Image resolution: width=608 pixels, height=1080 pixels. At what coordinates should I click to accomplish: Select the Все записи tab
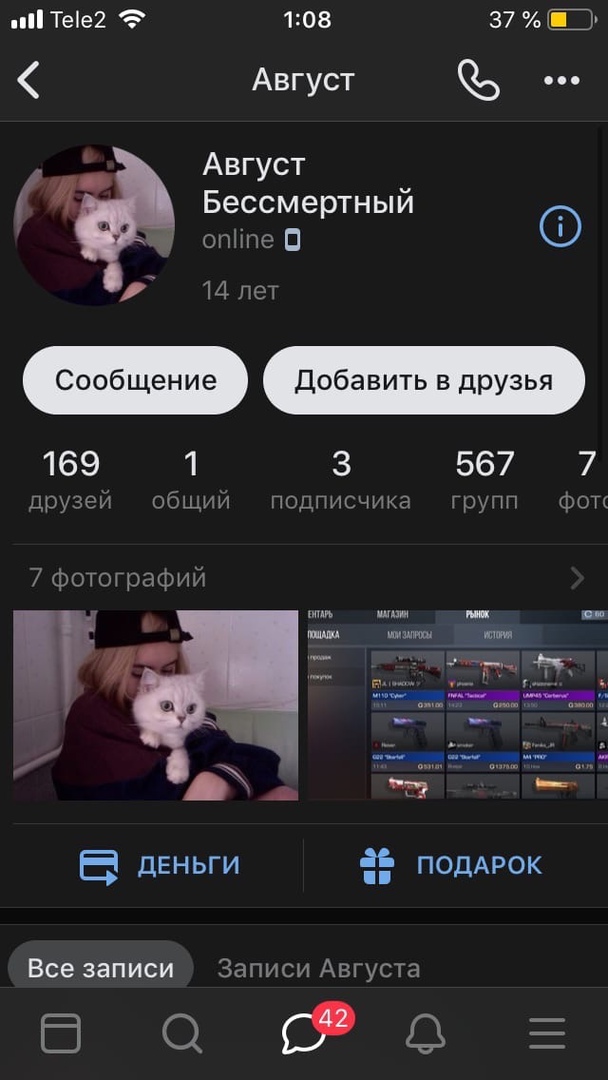click(x=100, y=968)
